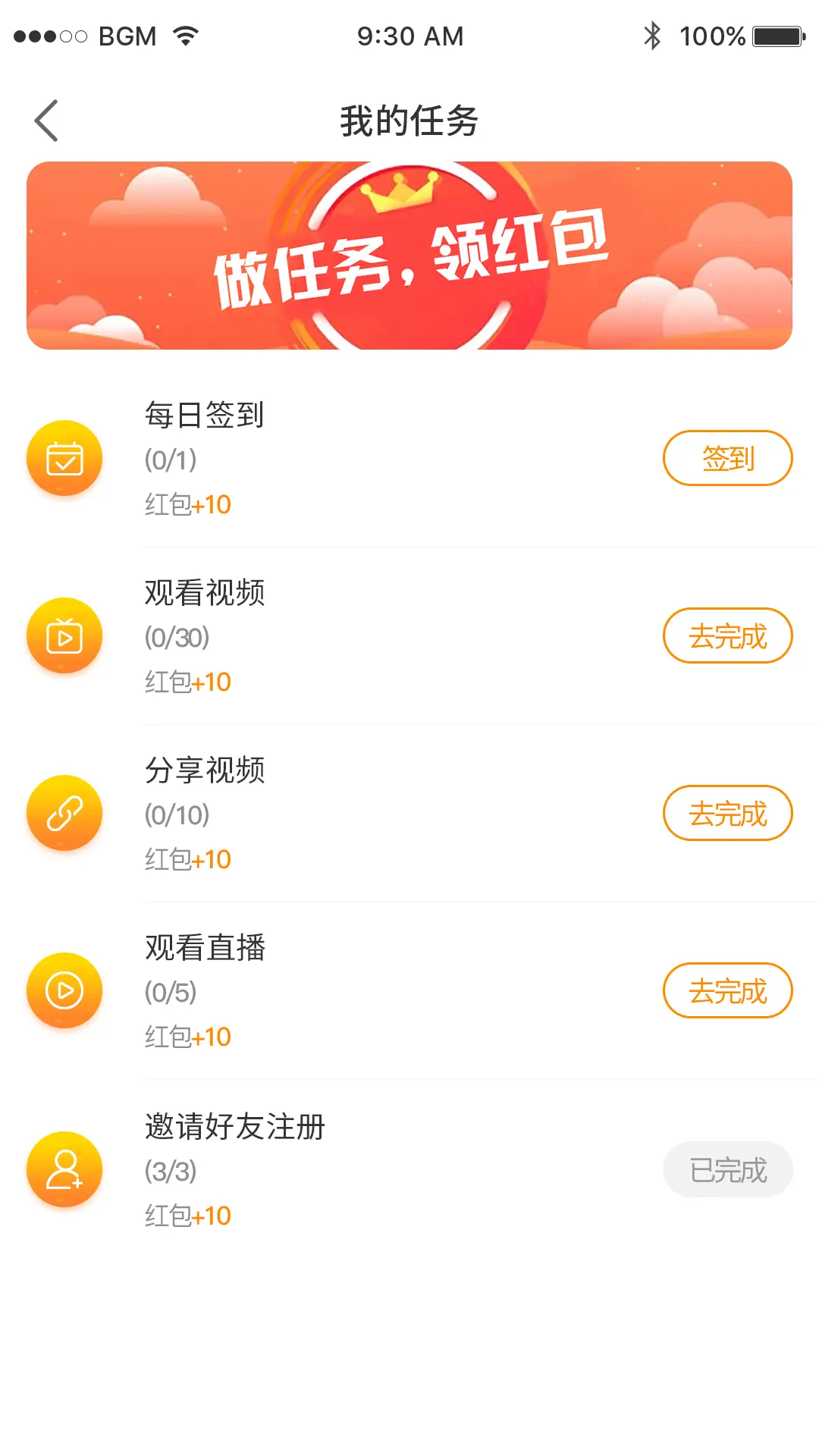Tap 去完成 for 分享视频 task

pyautogui.click(x=727, y=813)
